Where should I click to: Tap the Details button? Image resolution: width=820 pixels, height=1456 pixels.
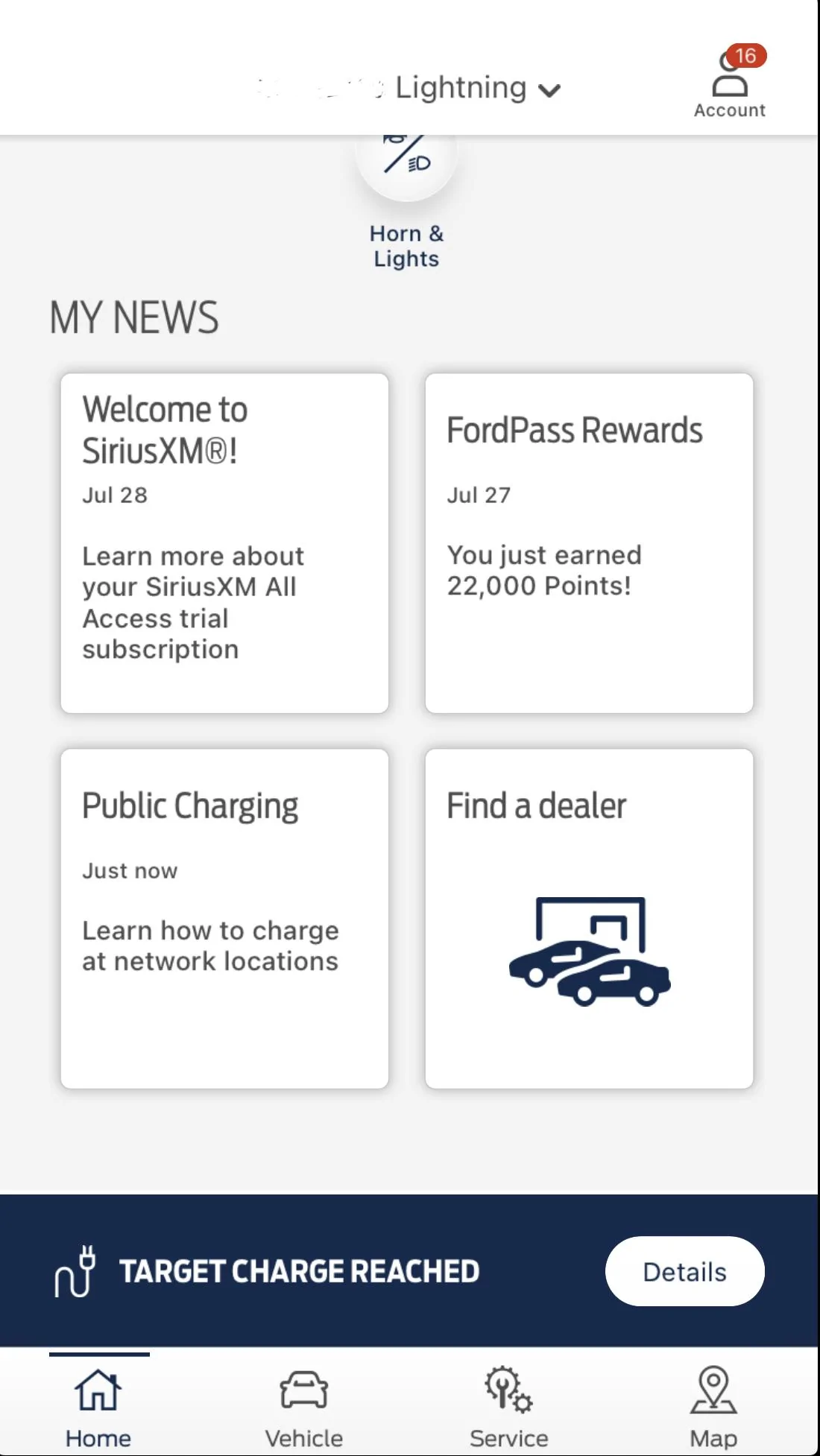pos(684,1271)
